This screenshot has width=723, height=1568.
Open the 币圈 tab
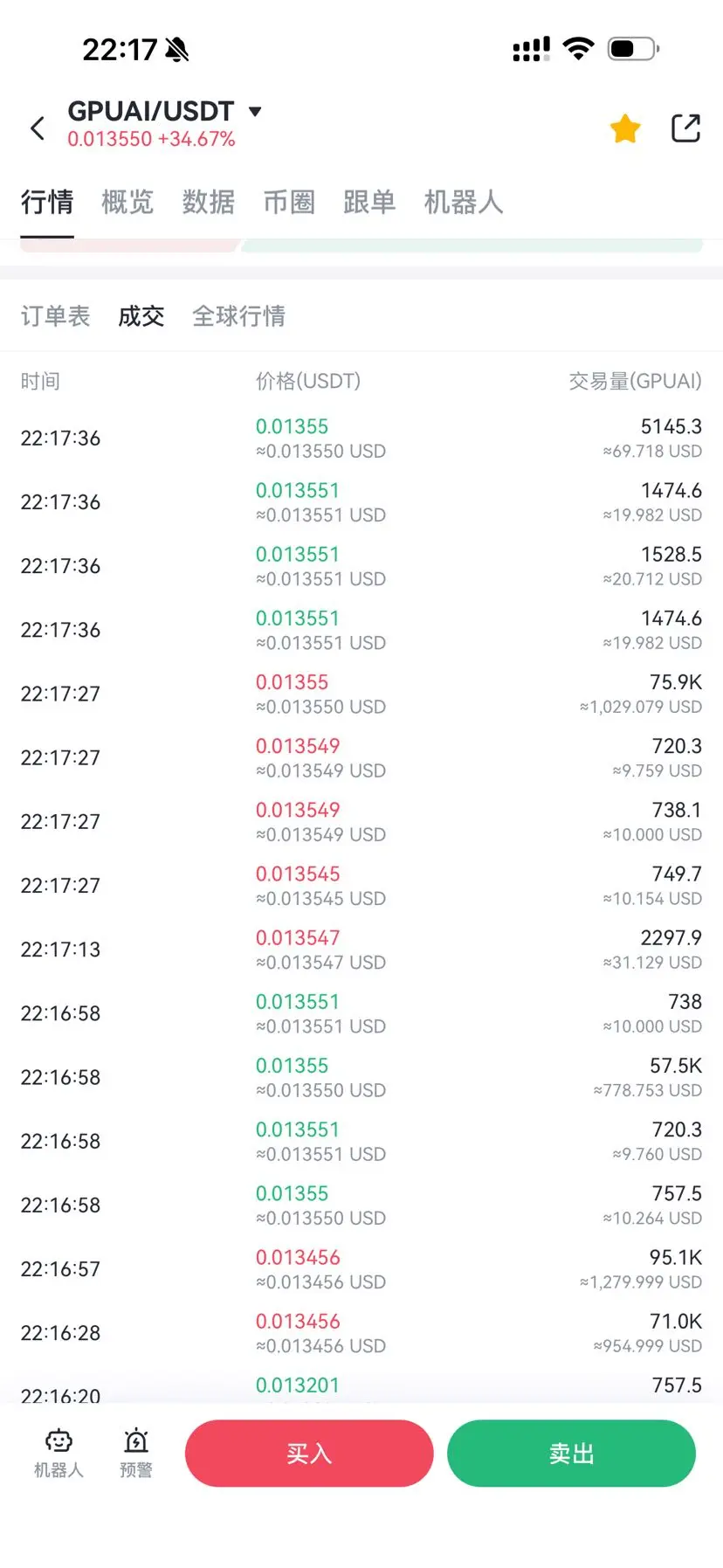coord(289,203)
